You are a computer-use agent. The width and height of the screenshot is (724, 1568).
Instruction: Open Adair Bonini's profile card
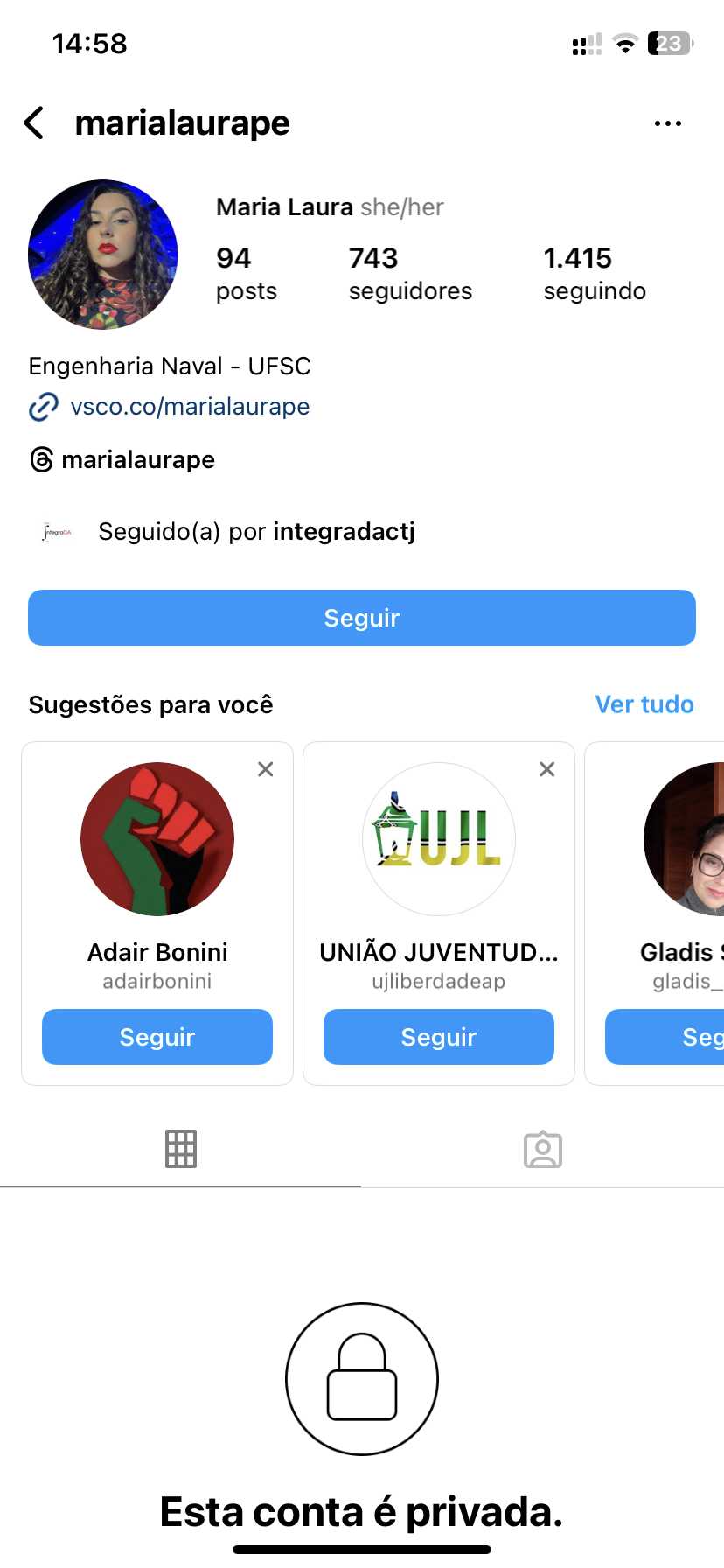click(157, 840)
